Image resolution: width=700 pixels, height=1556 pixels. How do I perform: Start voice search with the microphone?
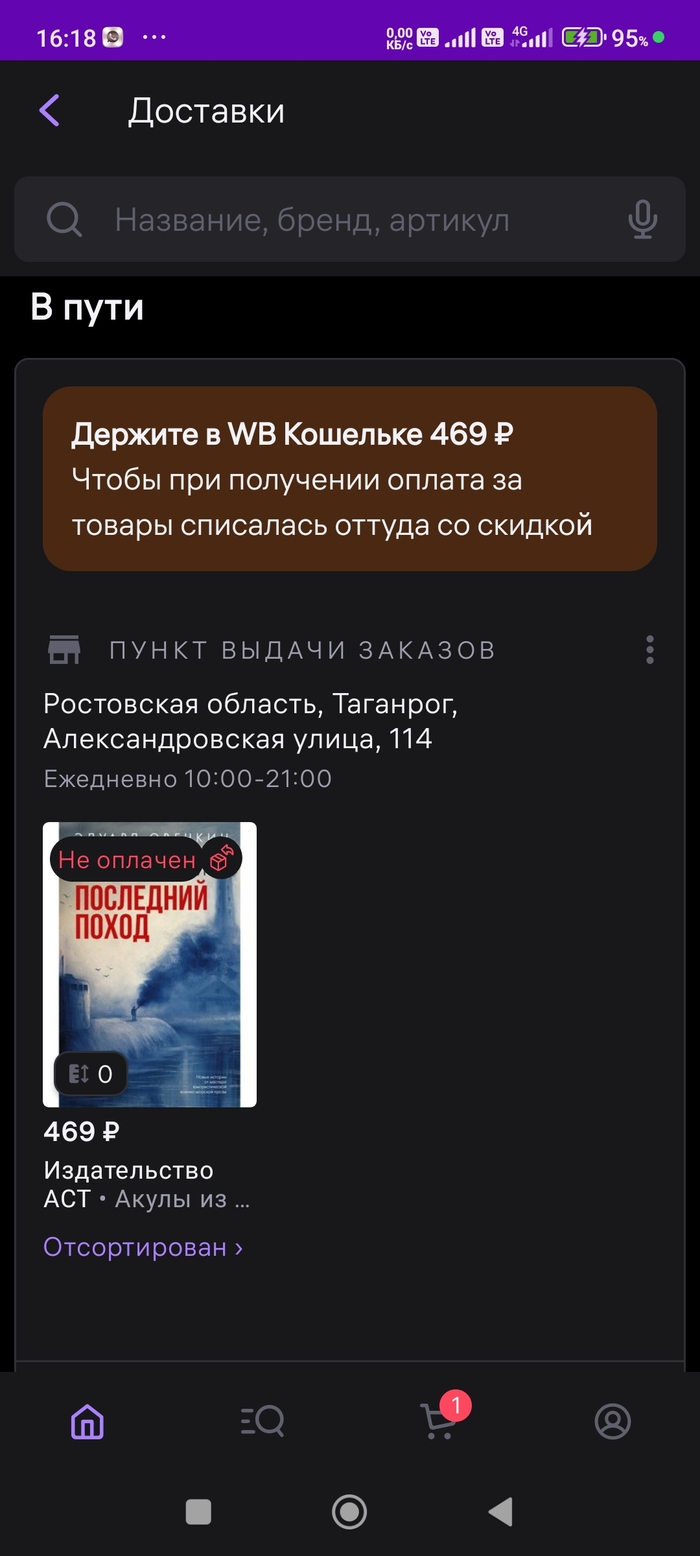(643, 220)
